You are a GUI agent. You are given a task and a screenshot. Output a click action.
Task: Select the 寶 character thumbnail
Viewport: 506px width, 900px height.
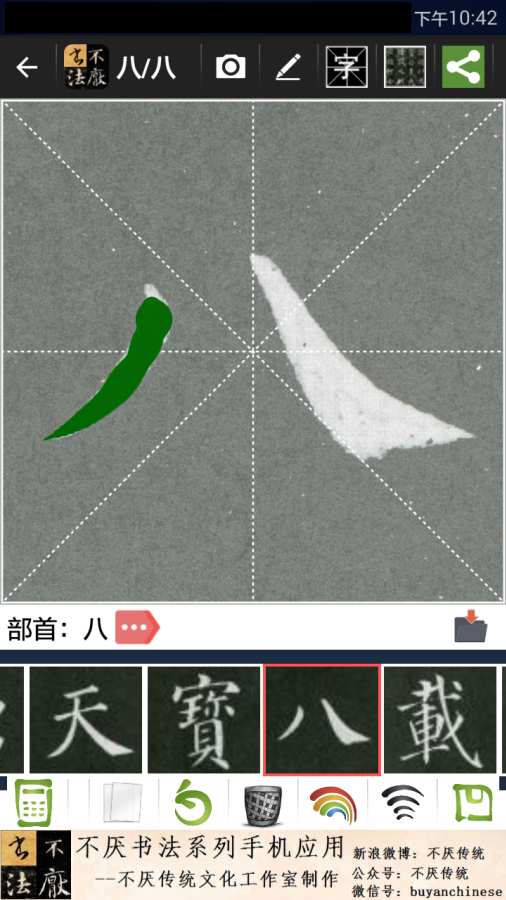pos(204,720)
